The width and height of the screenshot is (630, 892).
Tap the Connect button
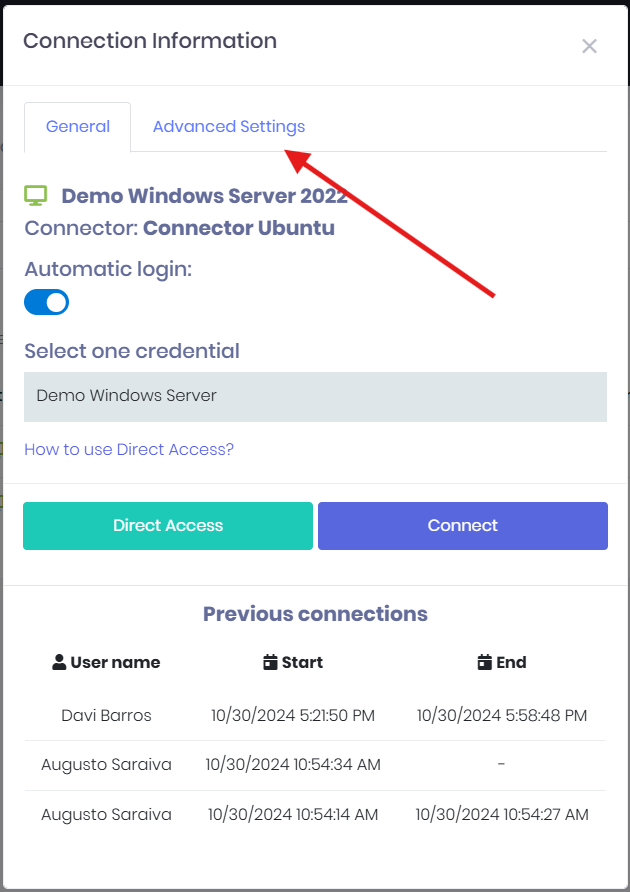point(462,526)
